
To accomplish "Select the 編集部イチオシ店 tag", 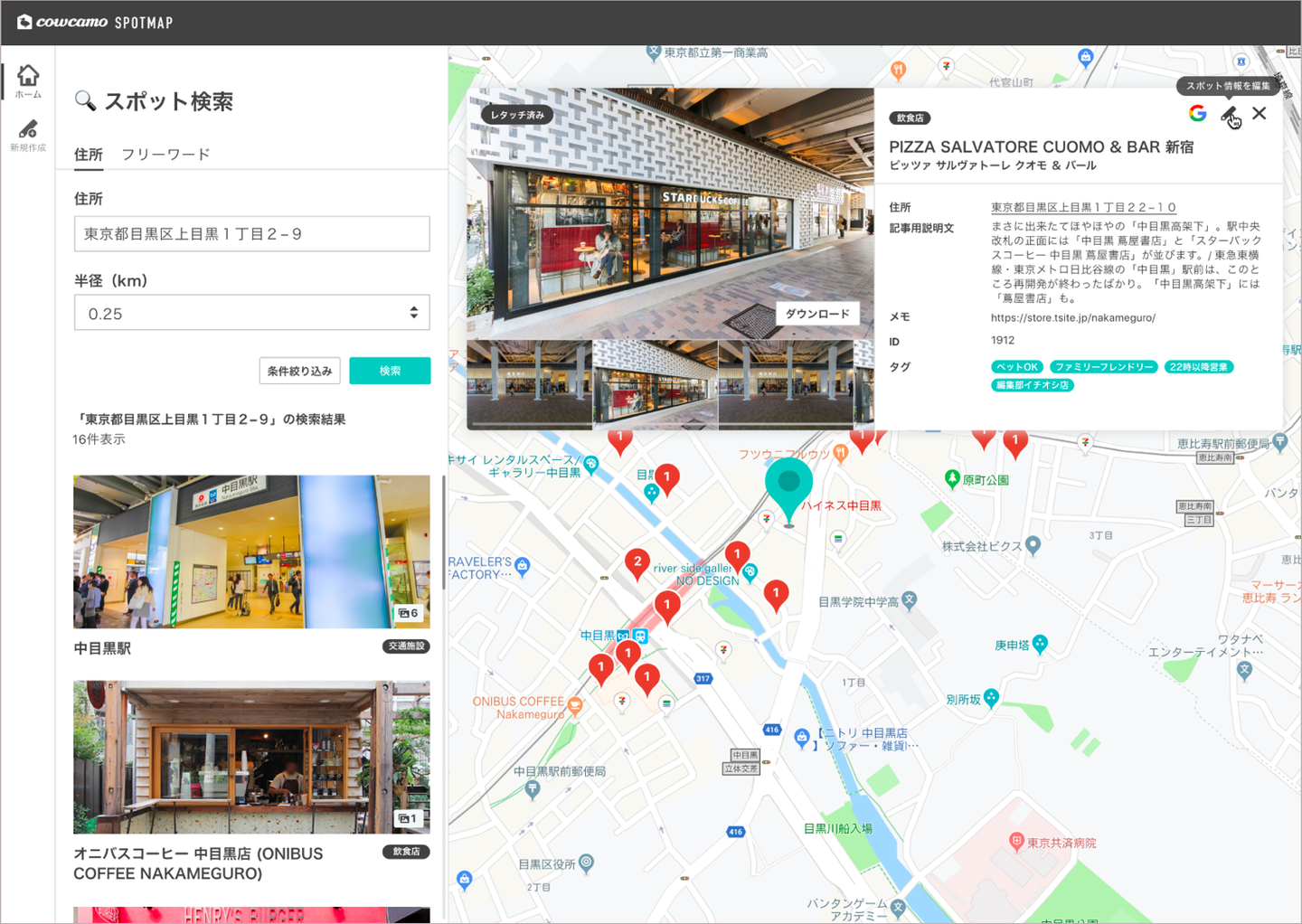I will [x=1033, y=385].
